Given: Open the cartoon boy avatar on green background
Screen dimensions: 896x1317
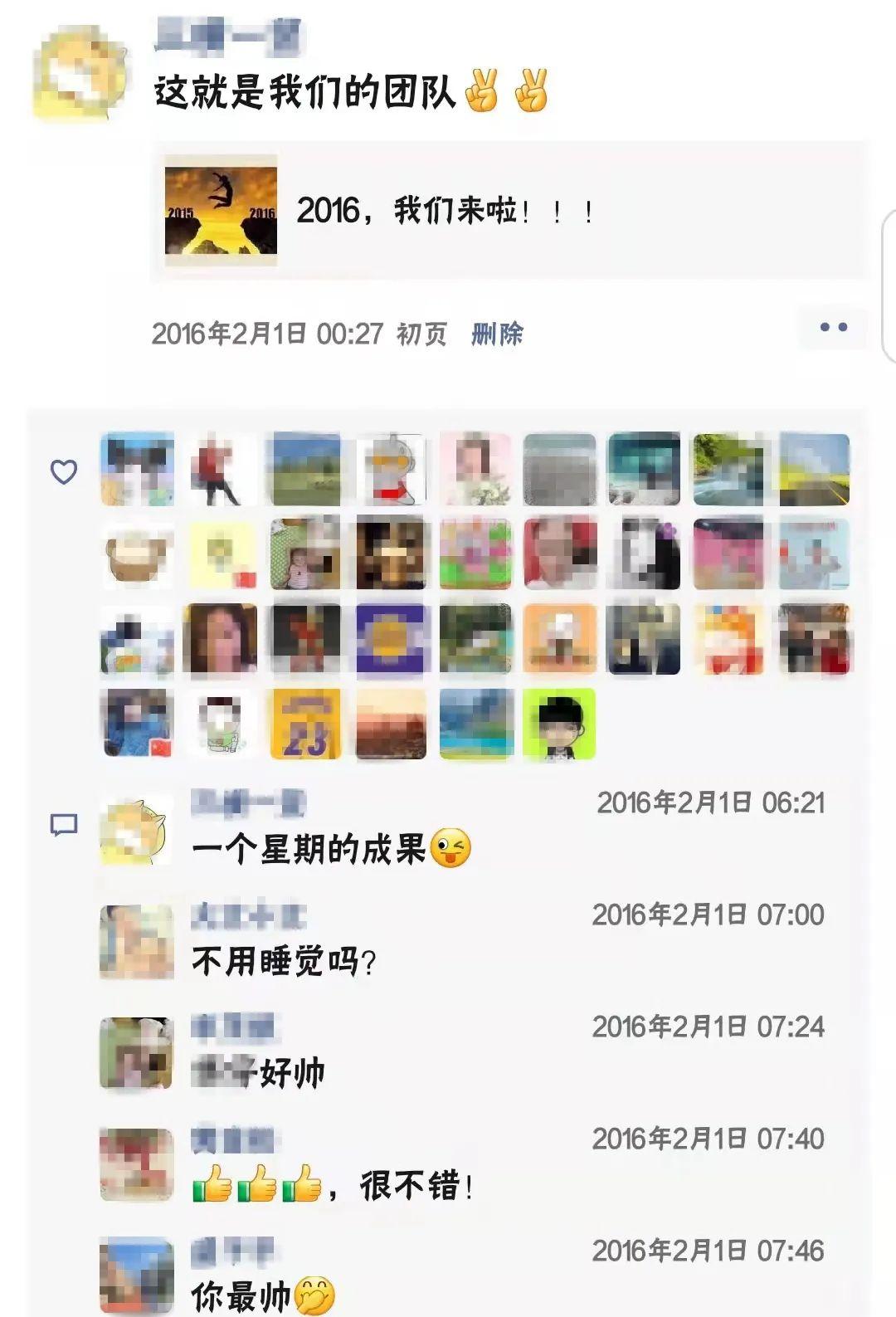Looking at the screenshot, I should click(559, 724).
